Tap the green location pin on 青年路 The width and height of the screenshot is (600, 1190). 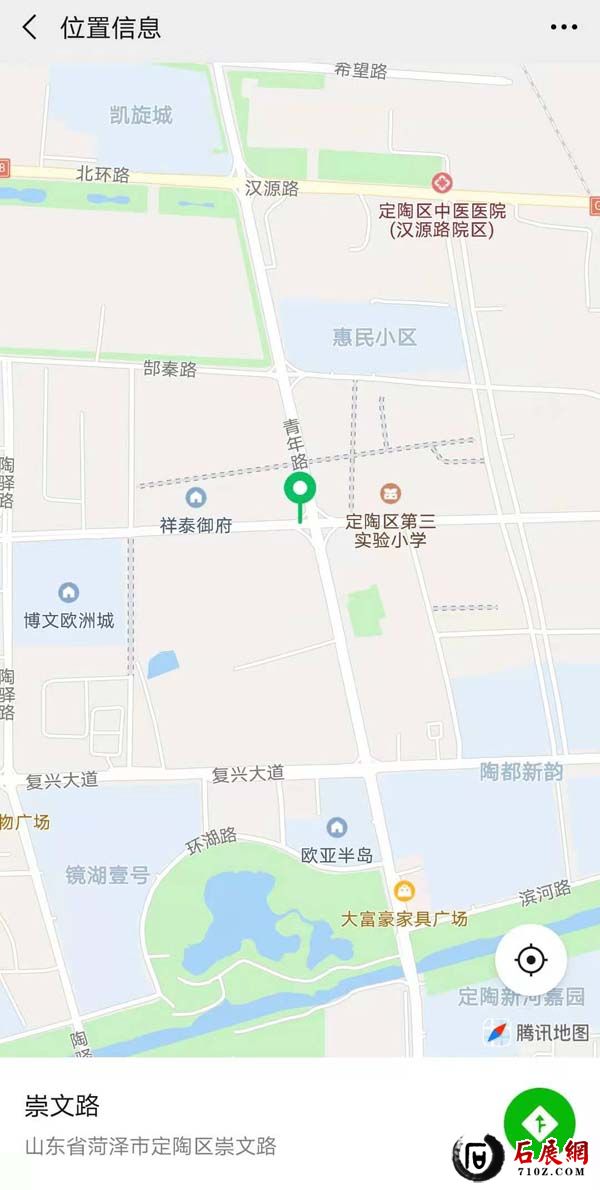300,490
